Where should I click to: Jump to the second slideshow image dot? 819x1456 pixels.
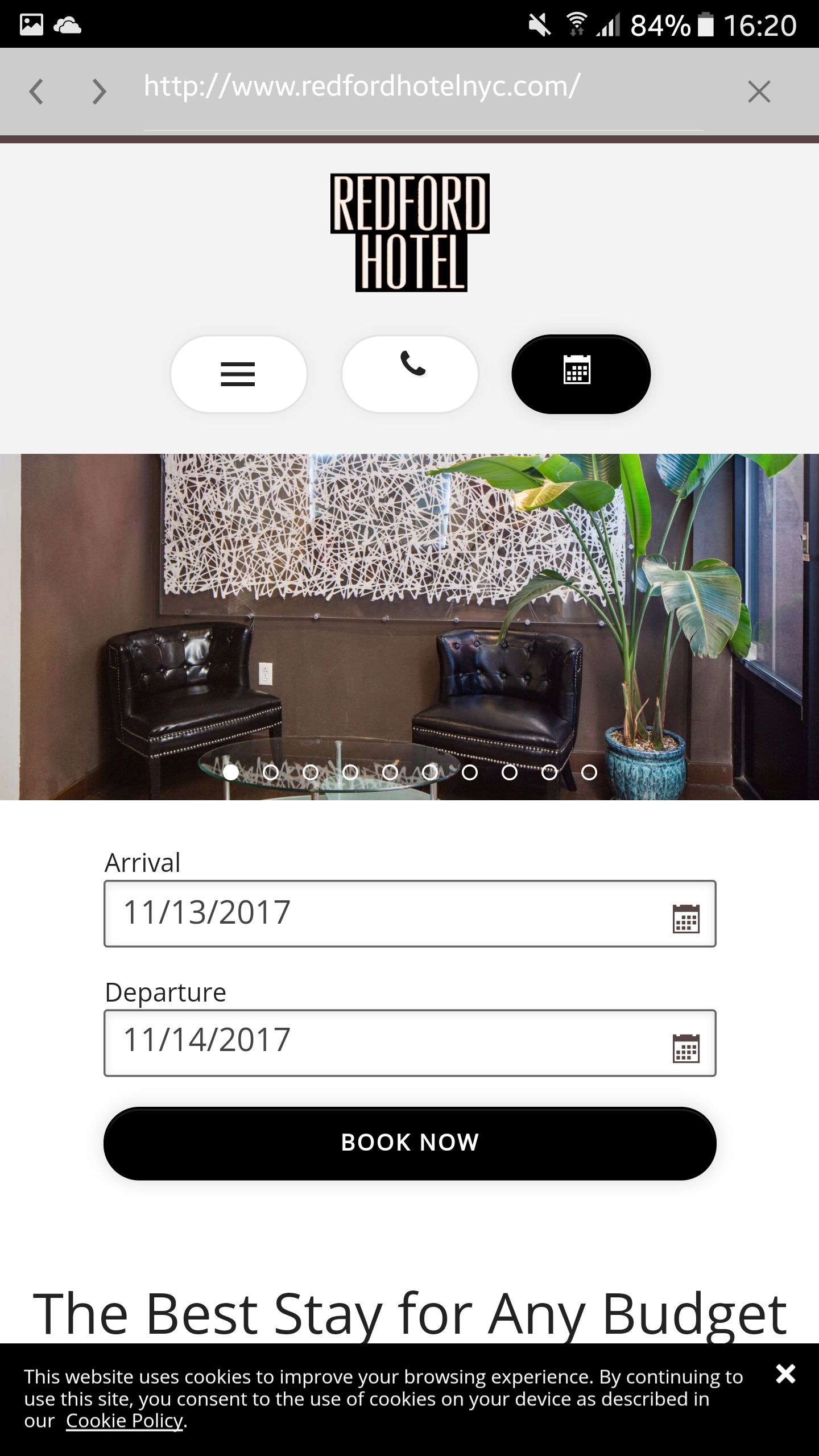[271, 772]
